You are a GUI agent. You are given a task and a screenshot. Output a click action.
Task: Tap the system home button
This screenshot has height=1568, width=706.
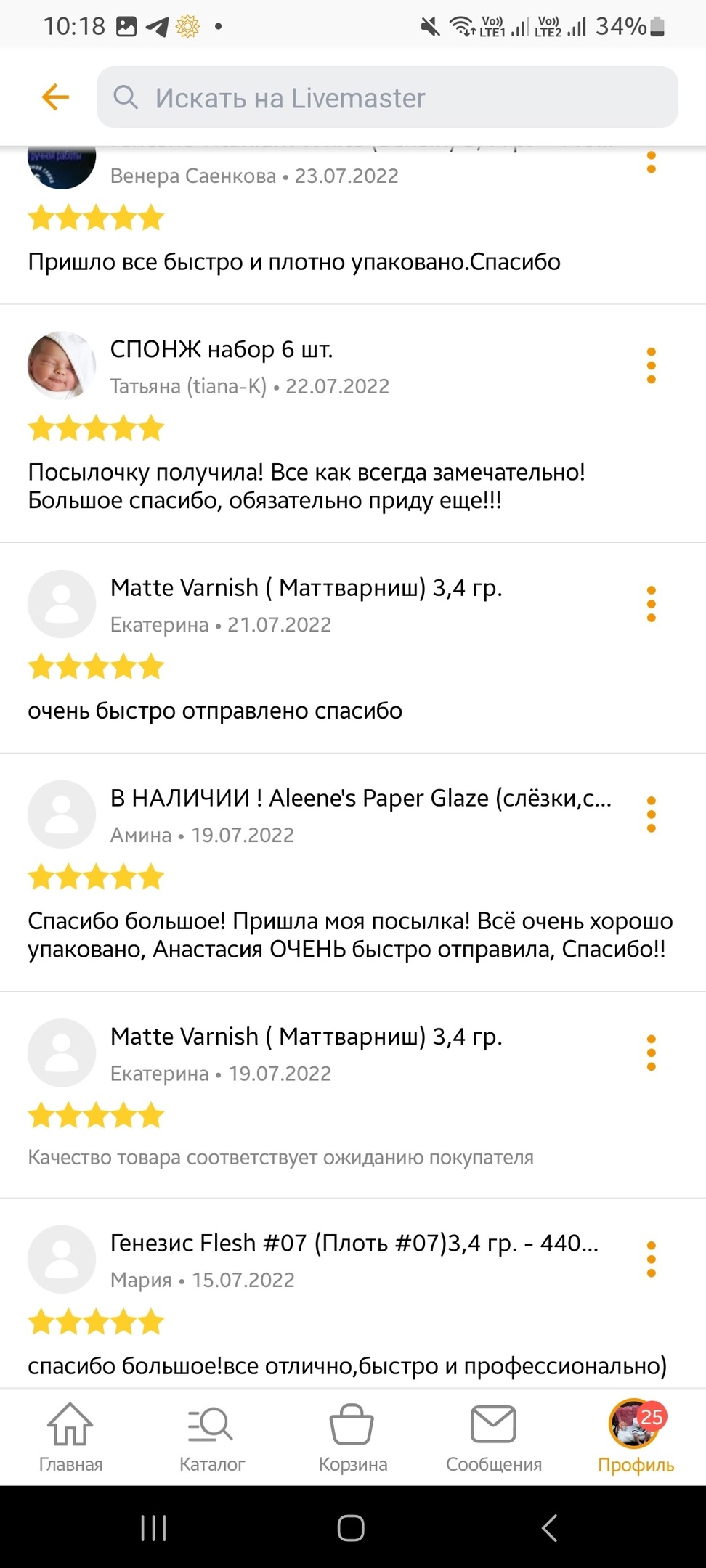click(351, 1527)
